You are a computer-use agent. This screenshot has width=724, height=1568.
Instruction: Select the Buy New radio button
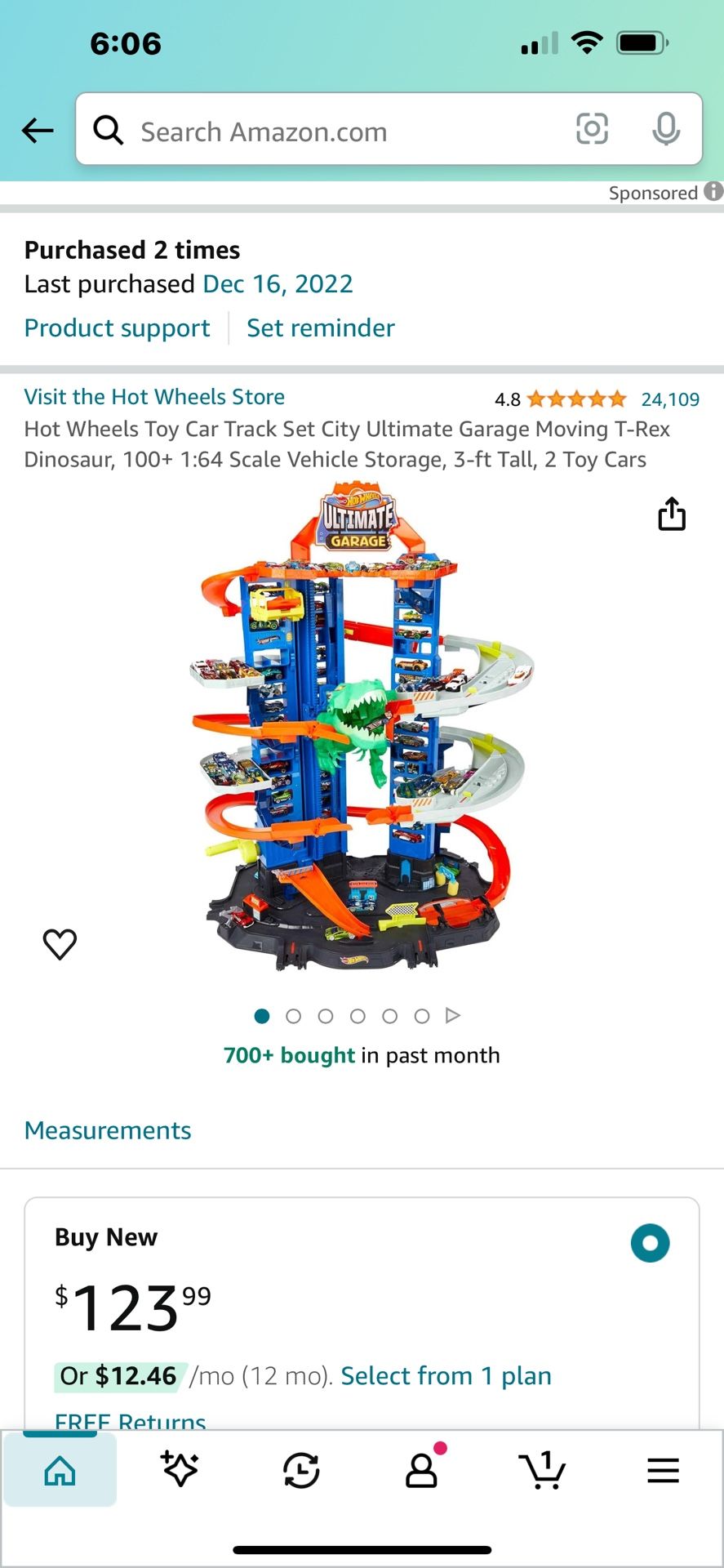[651, 1243]
